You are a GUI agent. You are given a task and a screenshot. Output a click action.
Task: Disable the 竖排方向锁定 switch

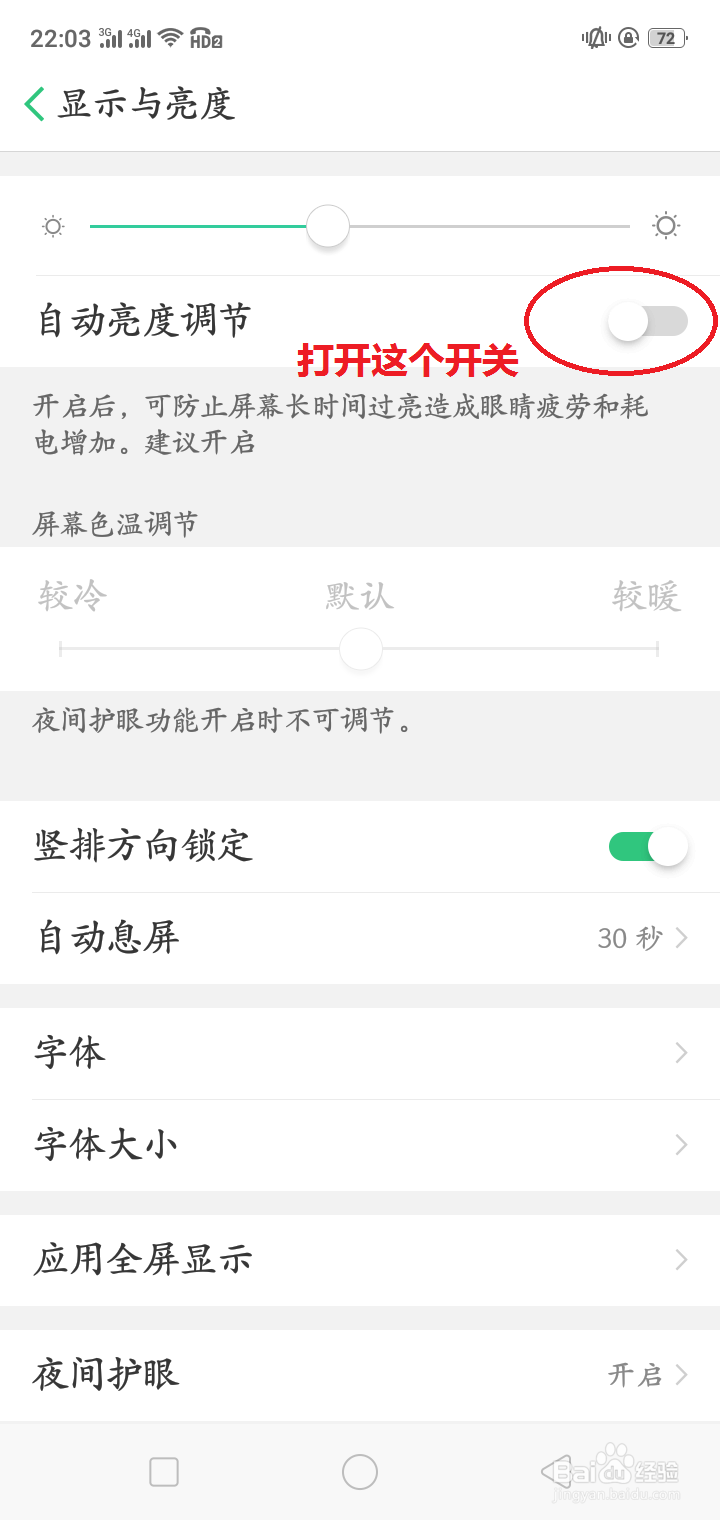647,846
